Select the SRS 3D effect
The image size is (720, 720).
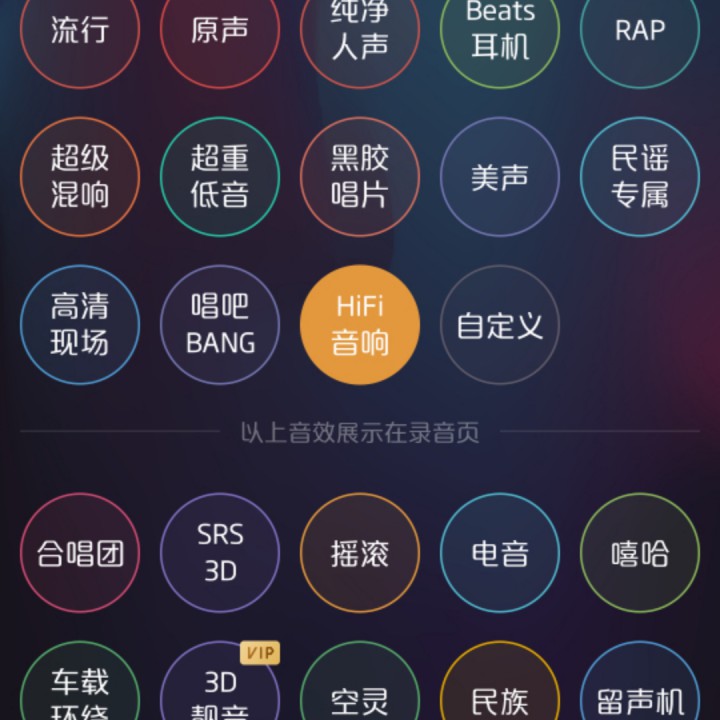point(220,553)
